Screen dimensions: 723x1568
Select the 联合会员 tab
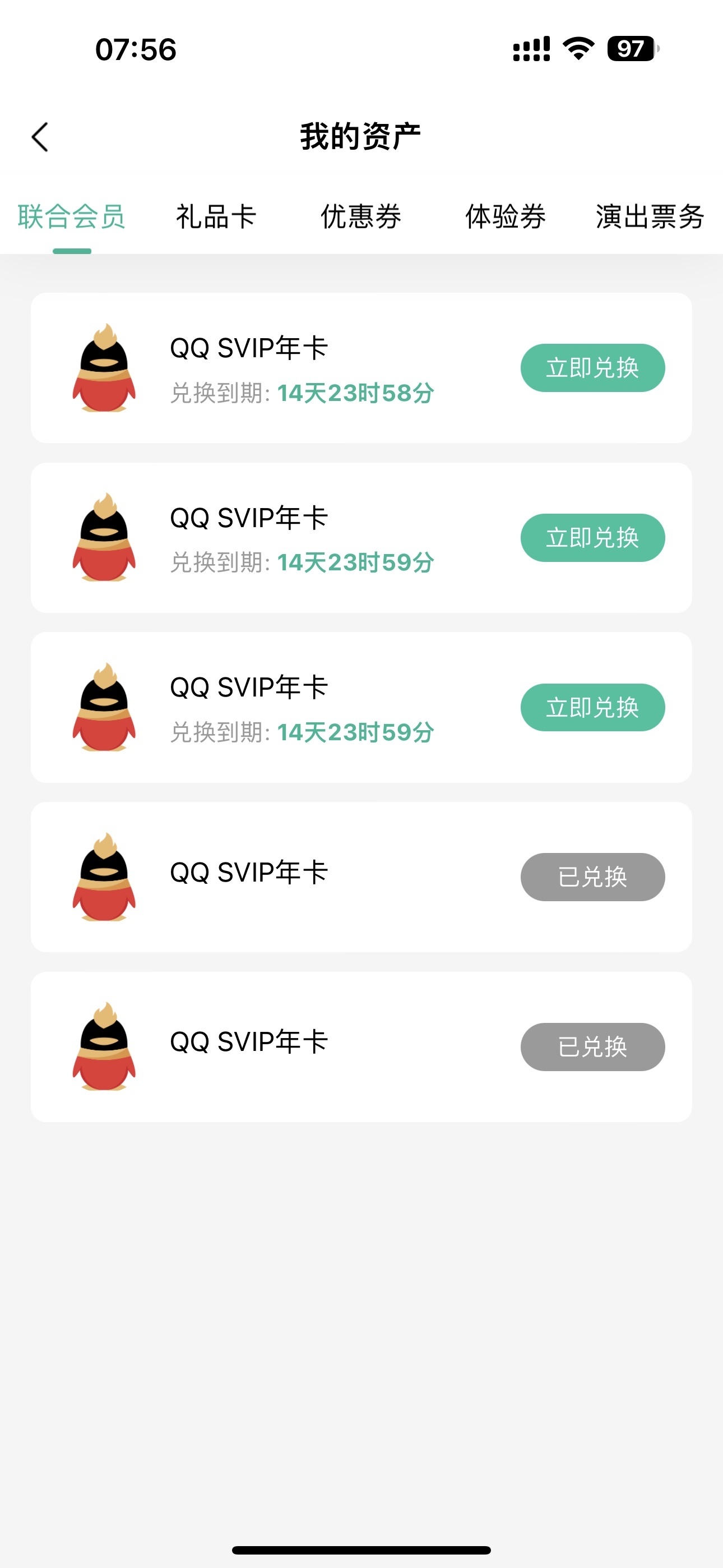[71, 217]
